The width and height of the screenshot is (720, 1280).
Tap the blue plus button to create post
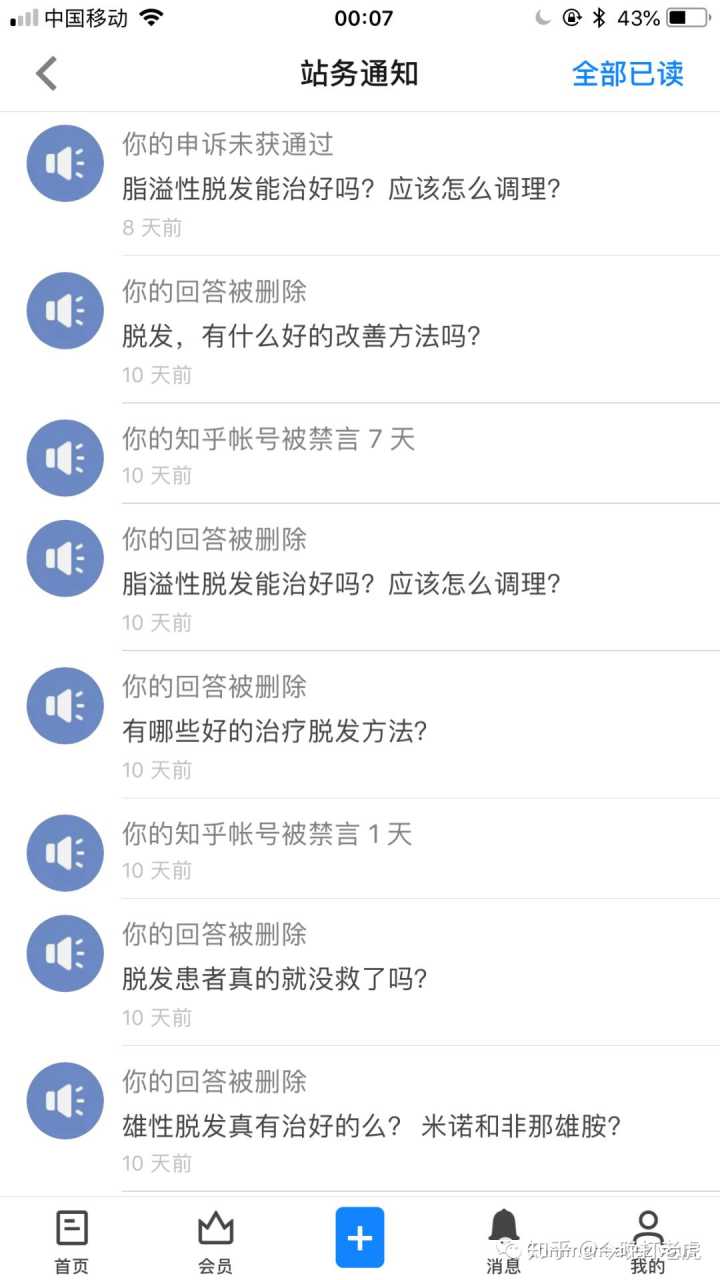[x=359, y=1238]
